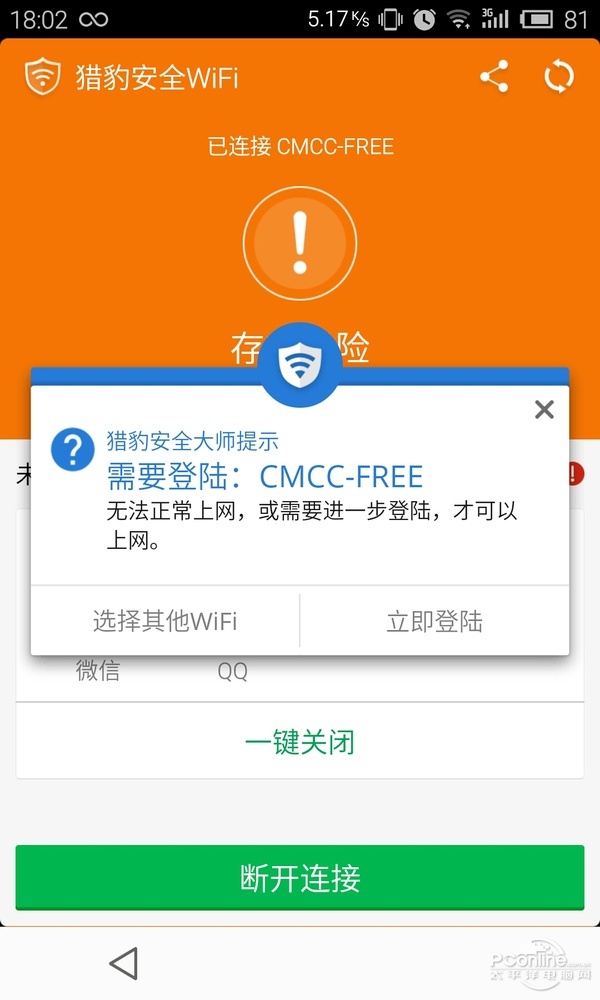Disconnect using the 断开连接 button

pyautogui.click(x=300, y=878)
